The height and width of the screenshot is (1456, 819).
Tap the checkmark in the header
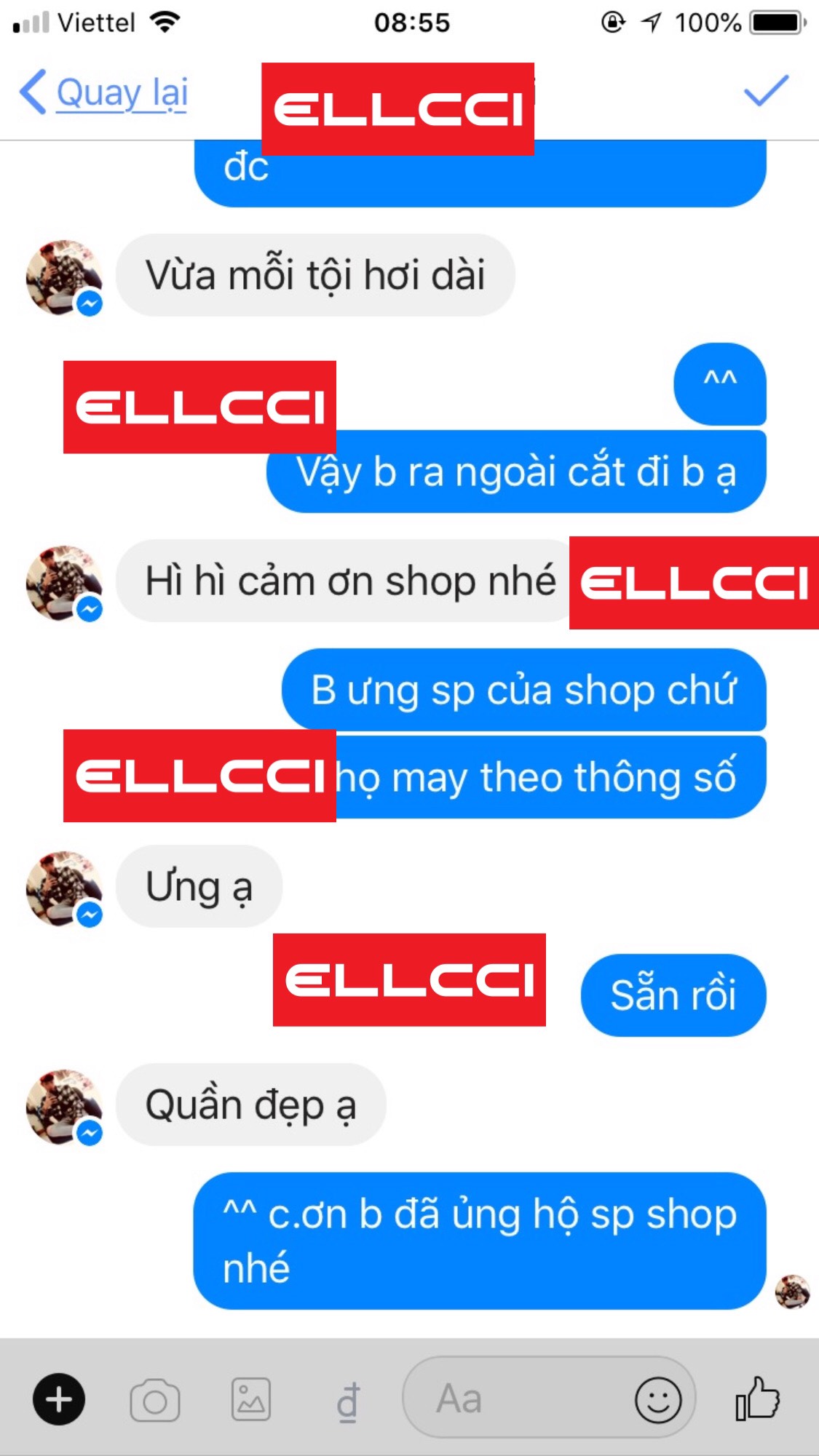coord(766,91)
